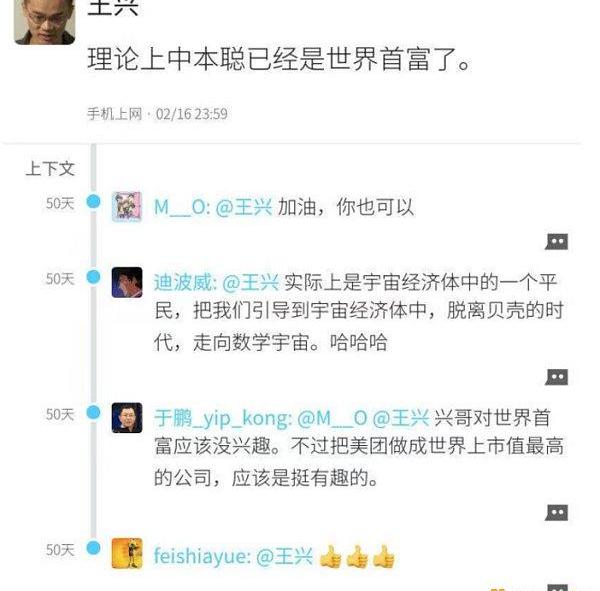Tap 于鹏_yip_kong's avatar
Image resolution: width=600 pixels, height=591 pixels.
(x=126, y=417)
